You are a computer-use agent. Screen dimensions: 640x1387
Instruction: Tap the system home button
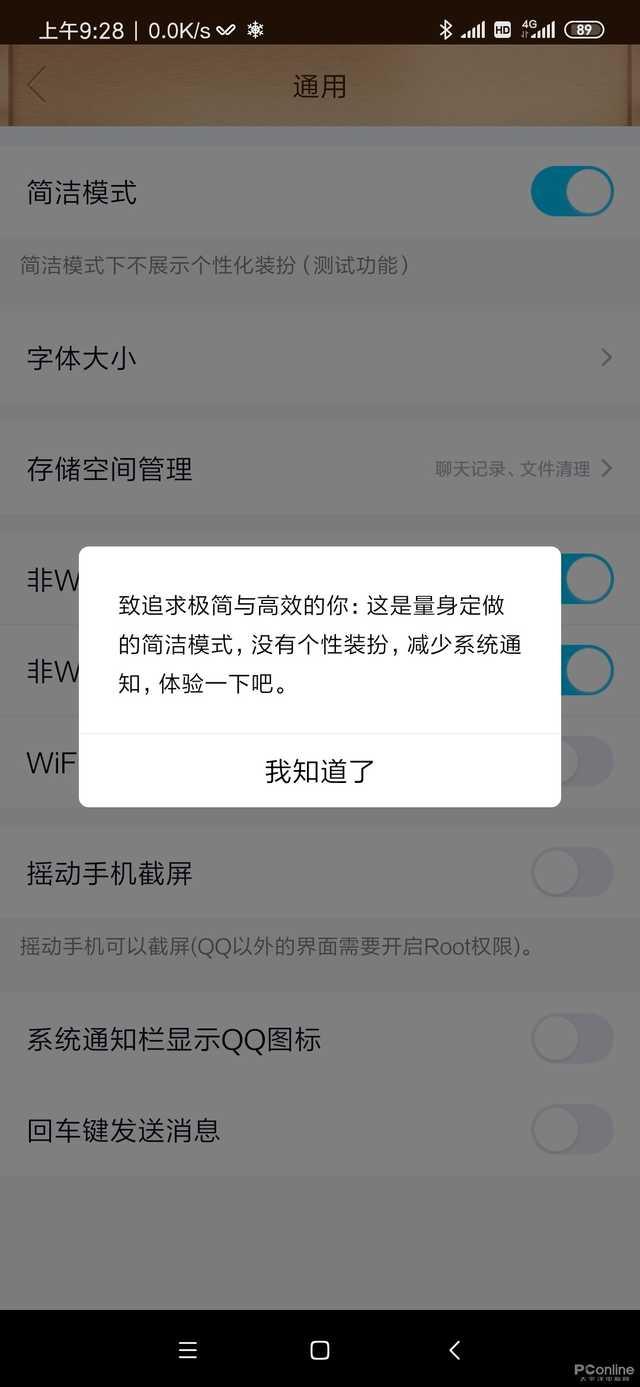[320, 1350]
